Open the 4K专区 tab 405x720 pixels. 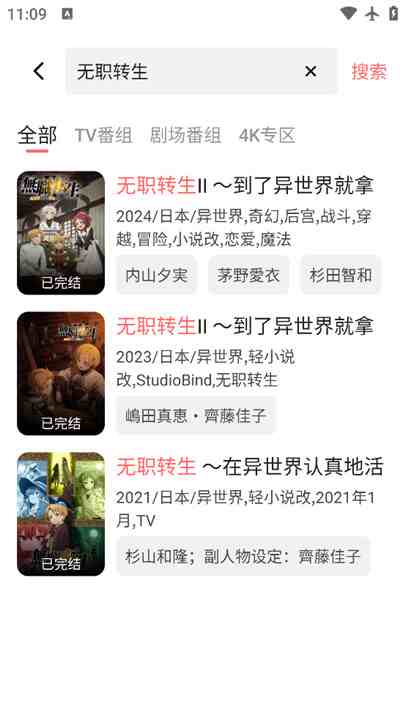click(267, 135)
